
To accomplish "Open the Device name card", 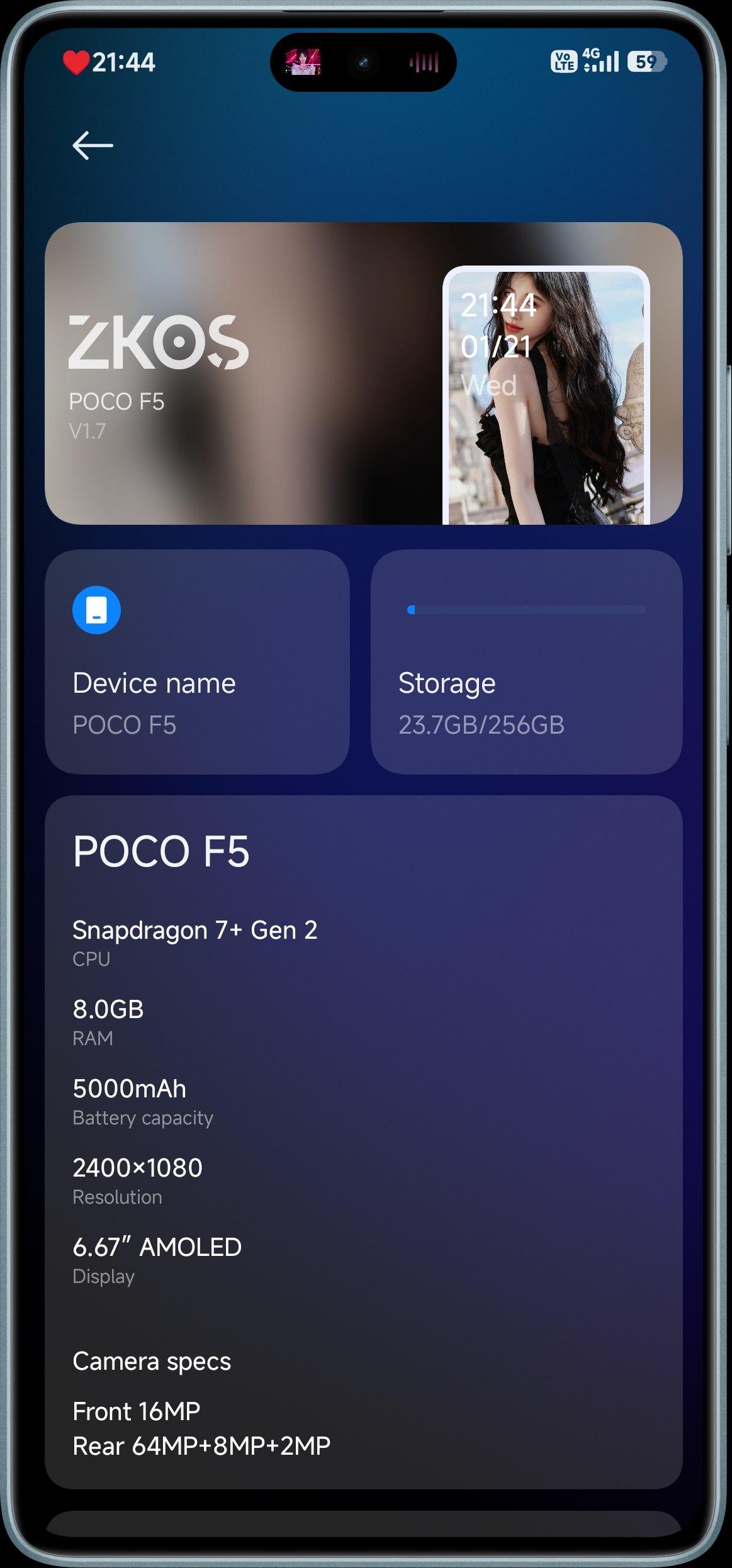I will (197, 661).
